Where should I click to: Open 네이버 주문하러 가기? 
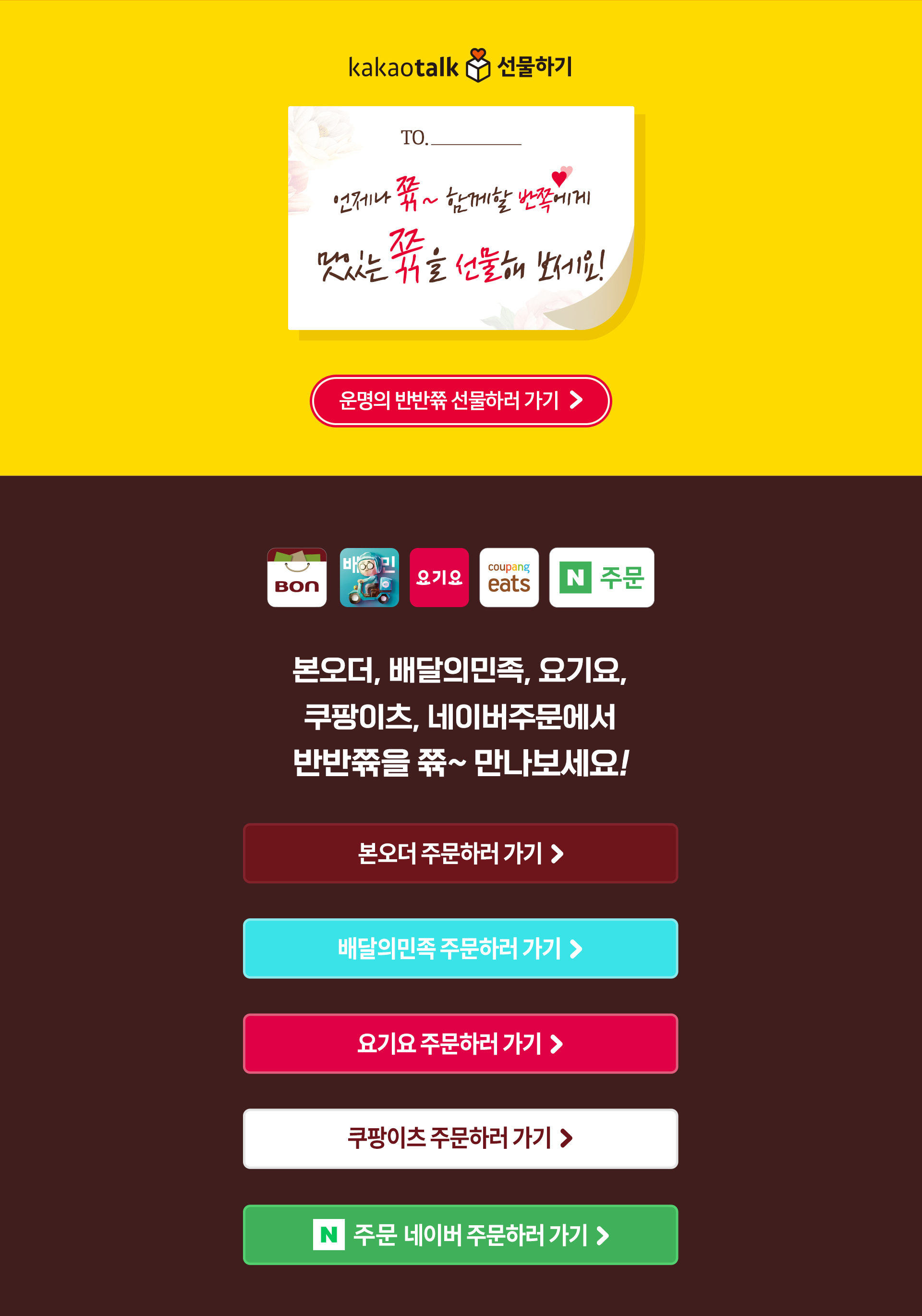point(460,1235)
